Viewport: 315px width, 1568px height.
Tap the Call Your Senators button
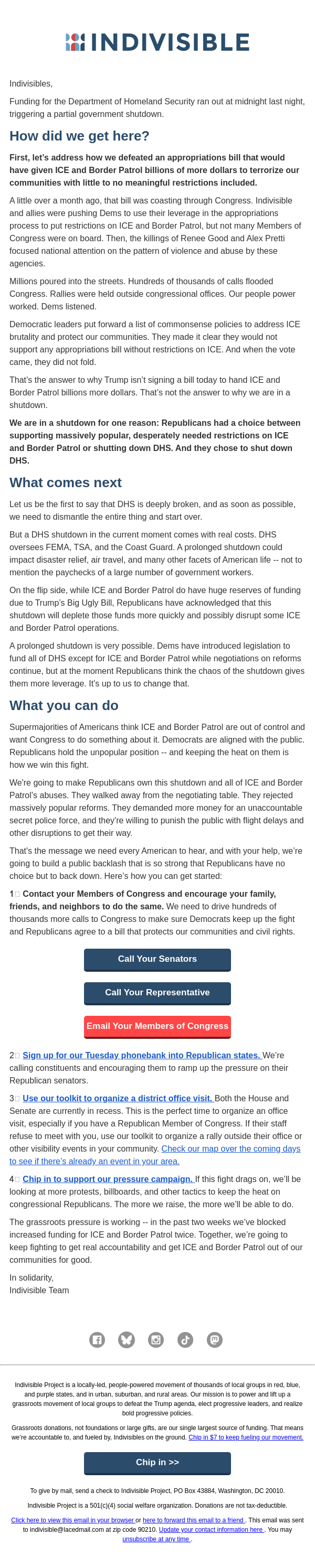click(x=157, y=959)
